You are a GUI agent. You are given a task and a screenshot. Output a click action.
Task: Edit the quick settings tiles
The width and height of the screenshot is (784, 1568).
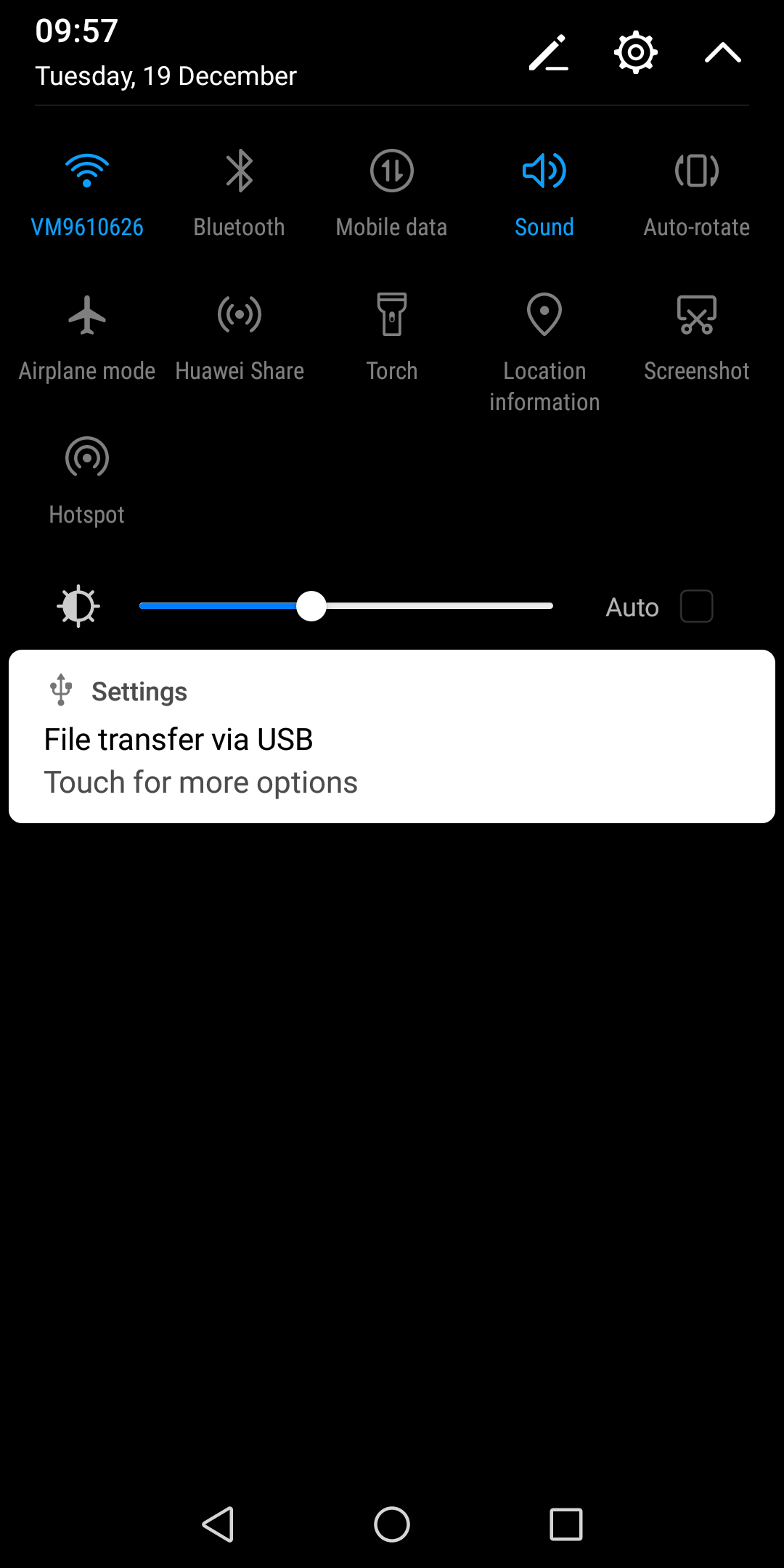tap(548, 53)
